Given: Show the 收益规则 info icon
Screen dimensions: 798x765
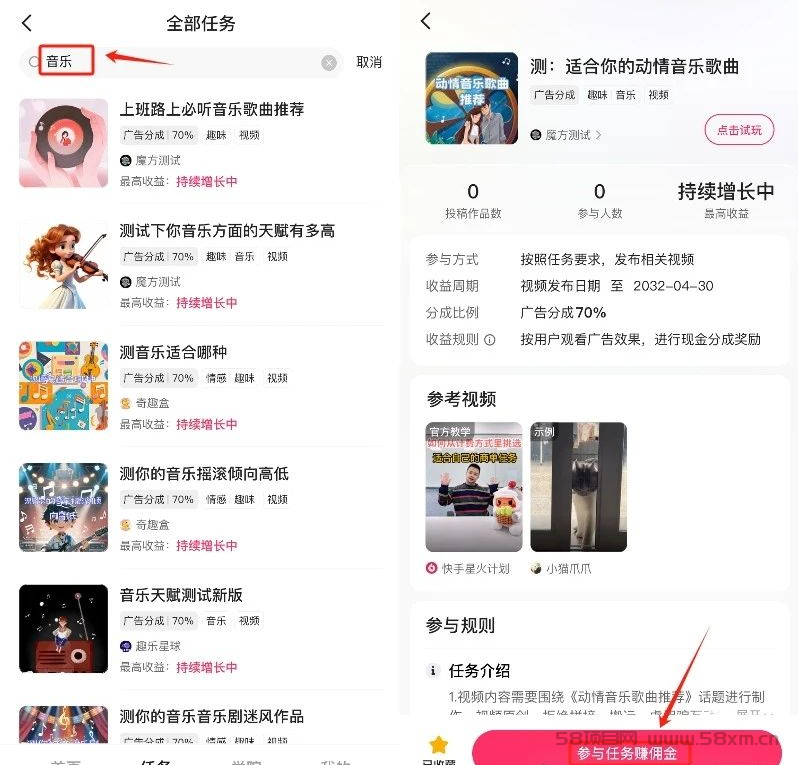Looking at the screenshot, I should tap(490, 340).
